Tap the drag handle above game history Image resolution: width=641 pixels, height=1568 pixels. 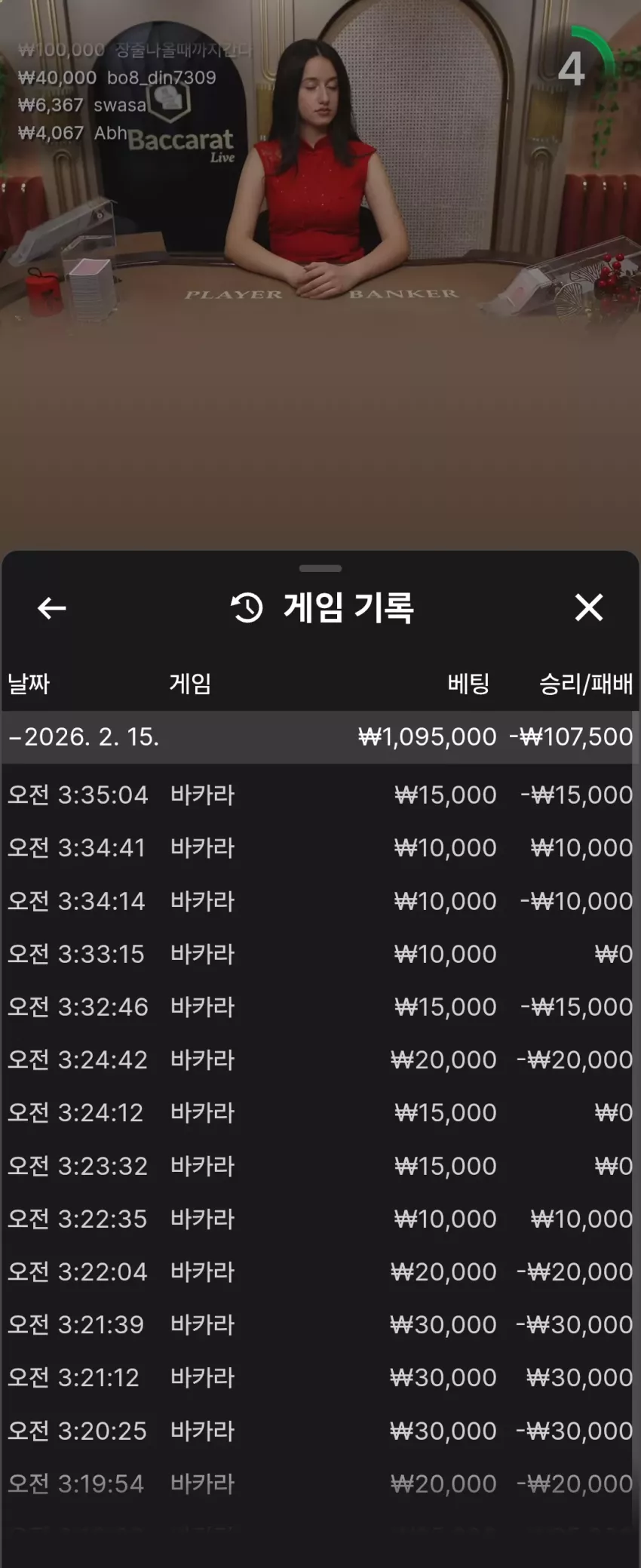320,568
